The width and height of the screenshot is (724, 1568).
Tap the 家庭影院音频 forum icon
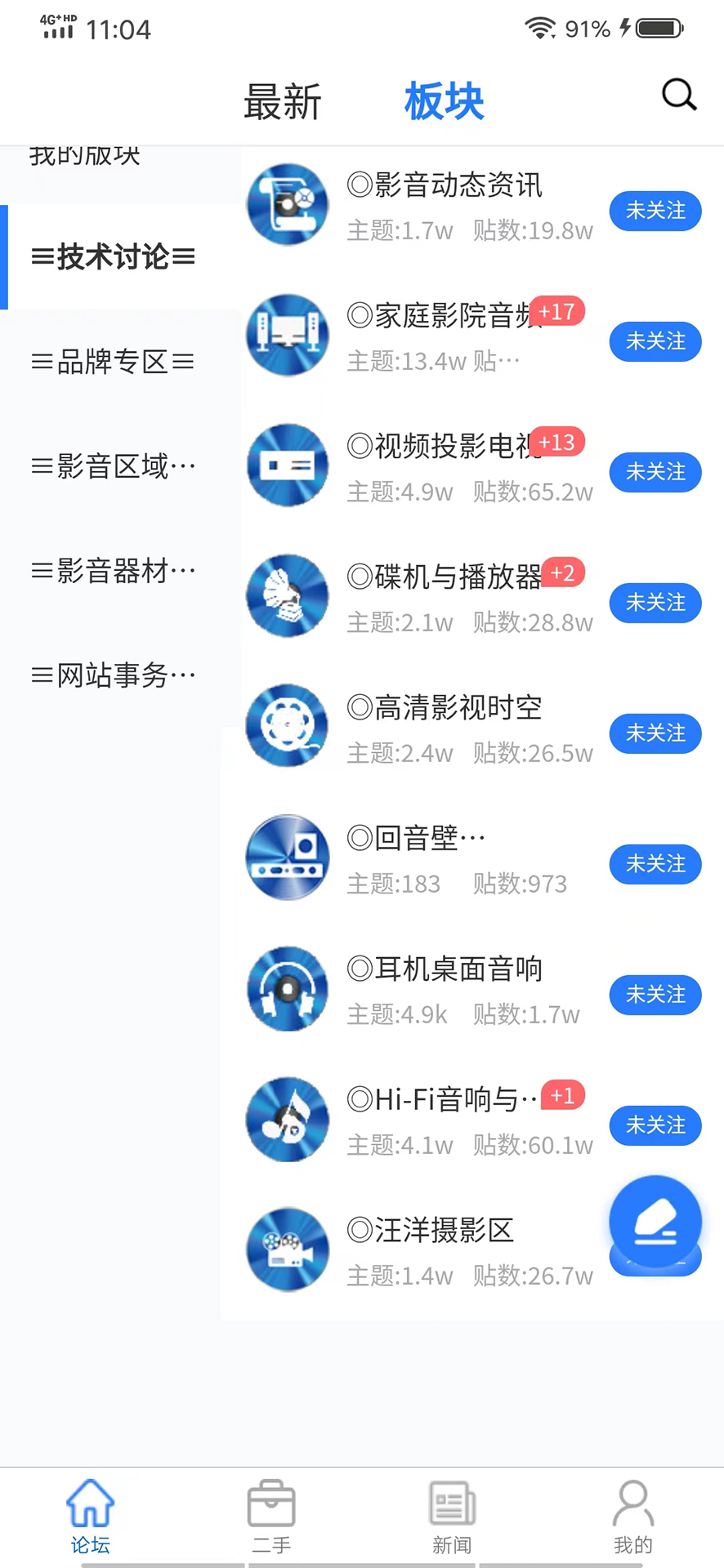pos(287,335)
